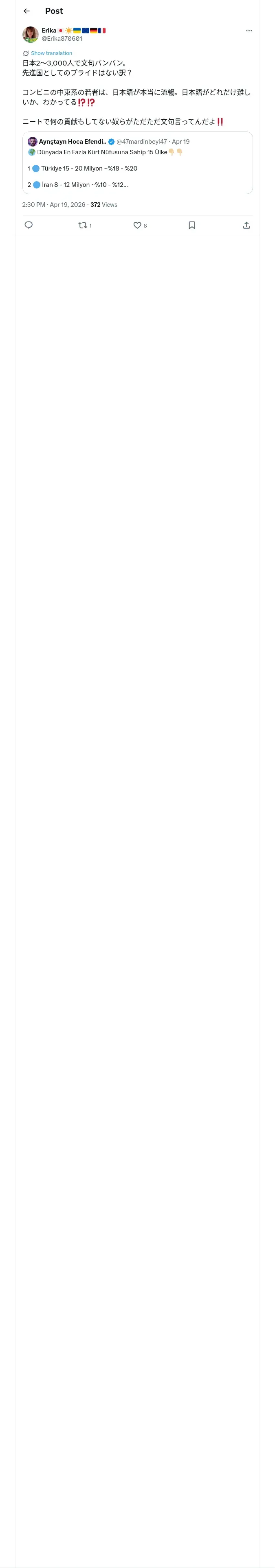This screenshot has width=275, height=1568.
Task: Open the post's more options menu
Action: point(249,31)
